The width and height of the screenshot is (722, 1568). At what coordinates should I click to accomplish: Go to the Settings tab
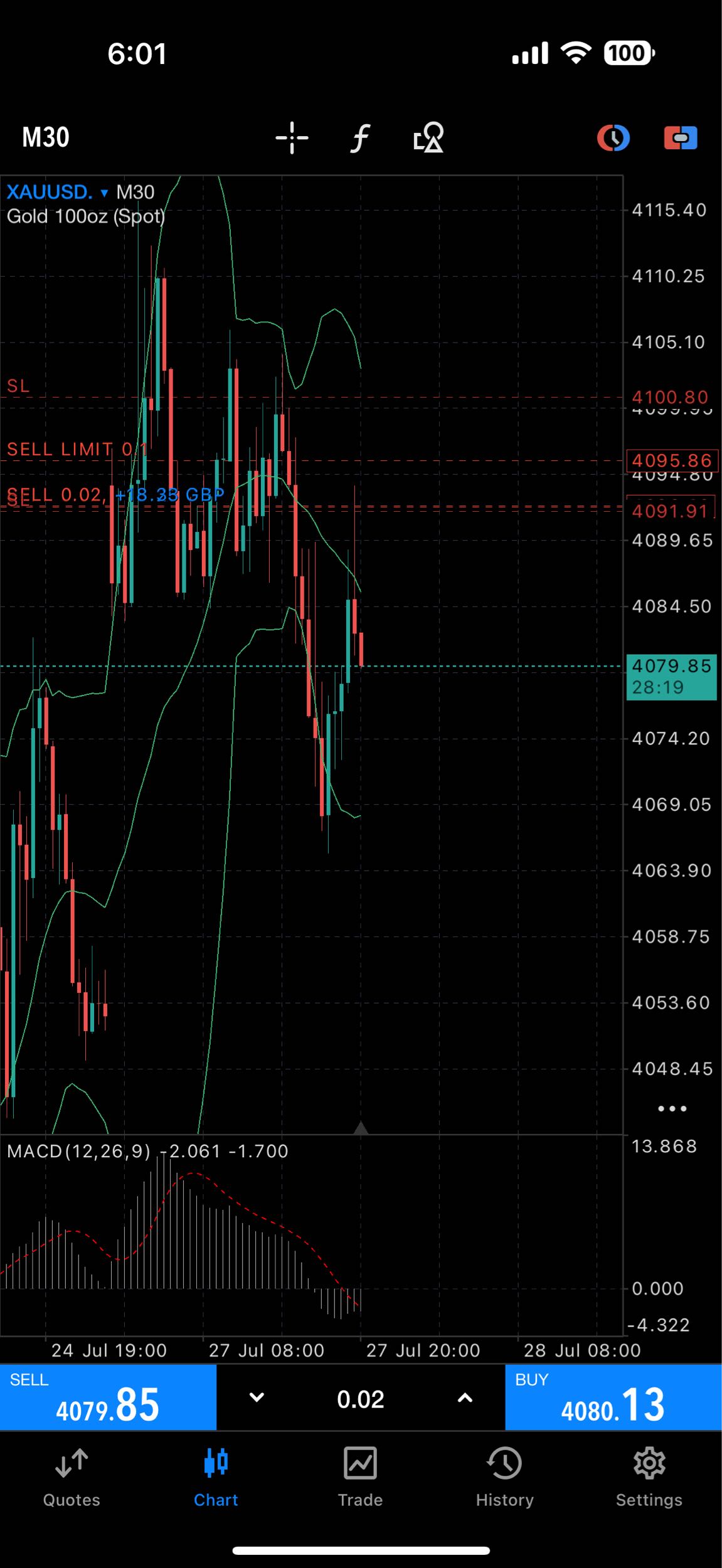tap(649, 1477)
